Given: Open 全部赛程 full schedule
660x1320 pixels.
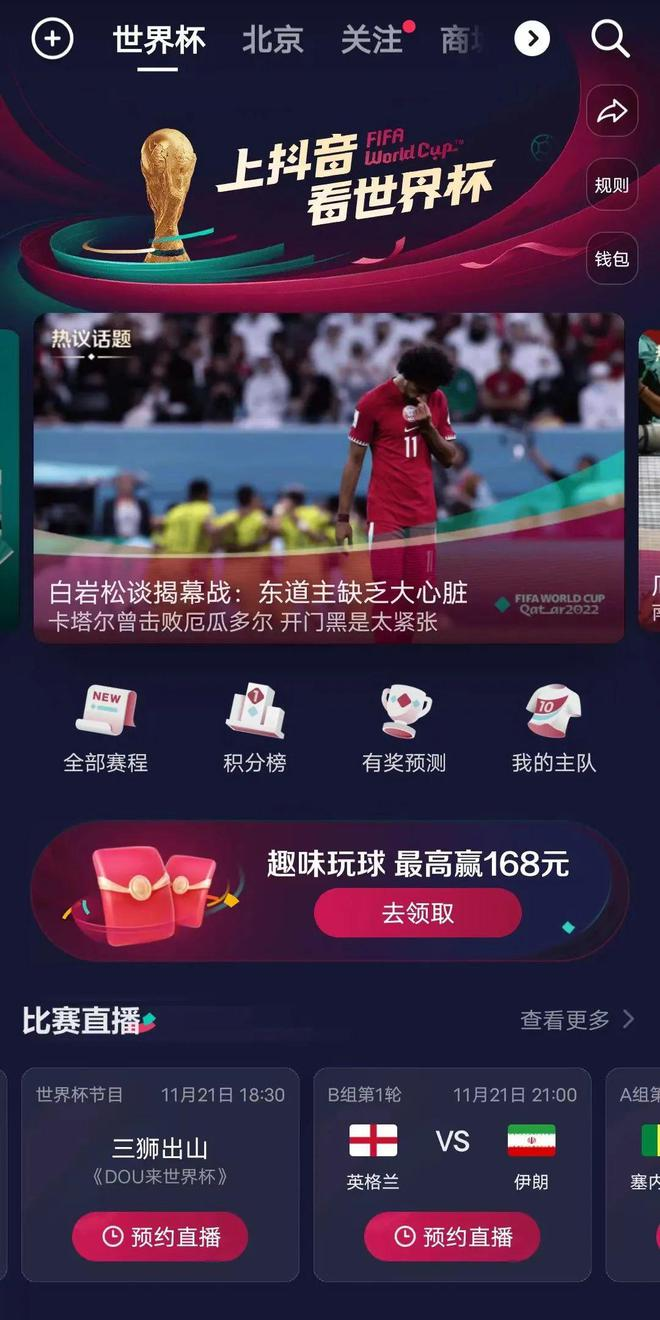Looking at the screenshot, I should click(x=106, y=729).
